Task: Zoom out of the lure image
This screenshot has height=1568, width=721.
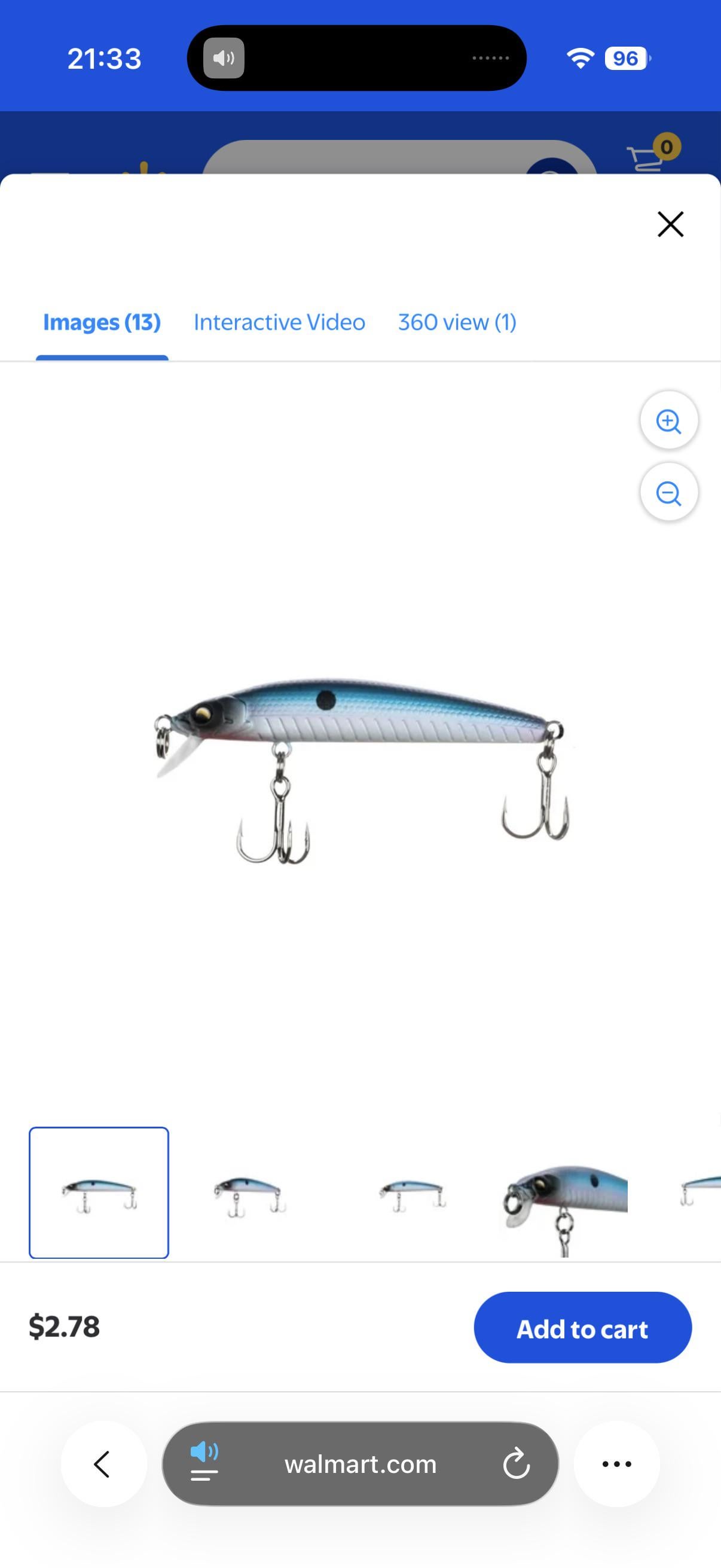Action: [x=668, y=492]
